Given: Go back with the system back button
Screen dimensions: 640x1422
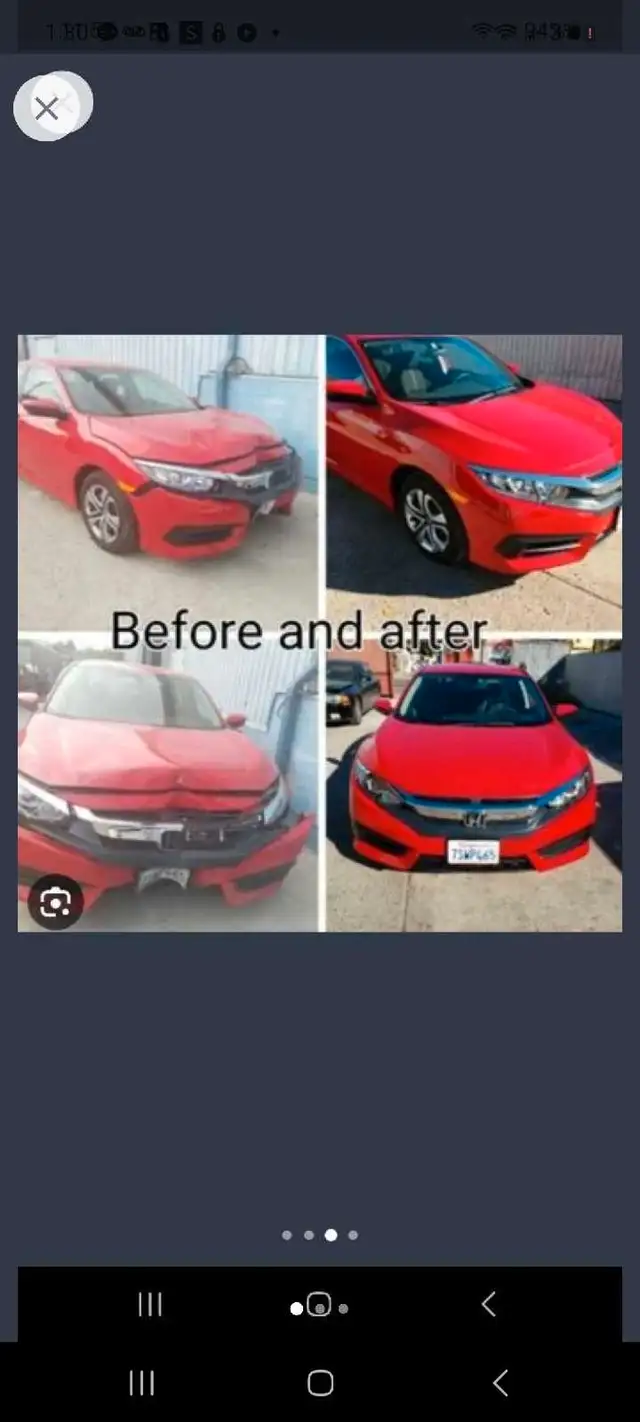Looking at the screenshot, I should (500, 1383).
